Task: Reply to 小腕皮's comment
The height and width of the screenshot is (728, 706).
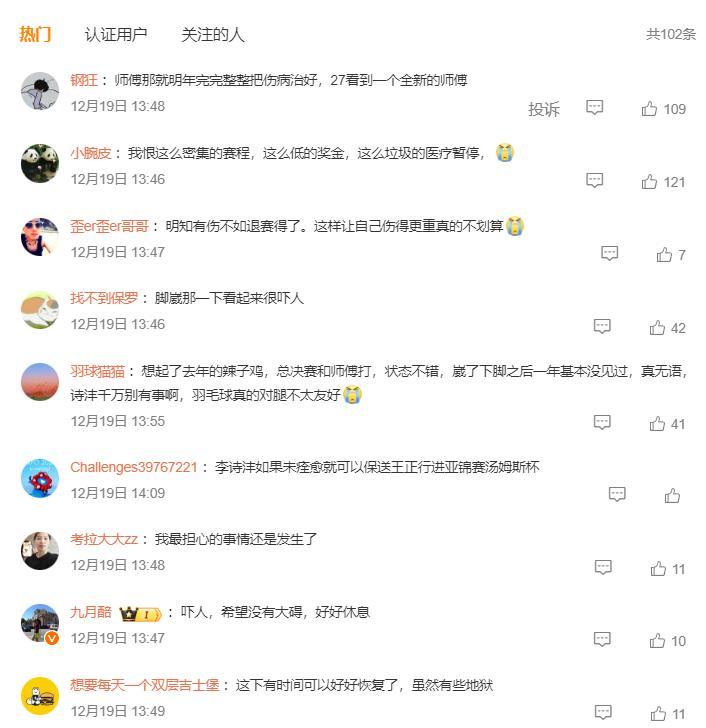Action: tap(595, 181)
